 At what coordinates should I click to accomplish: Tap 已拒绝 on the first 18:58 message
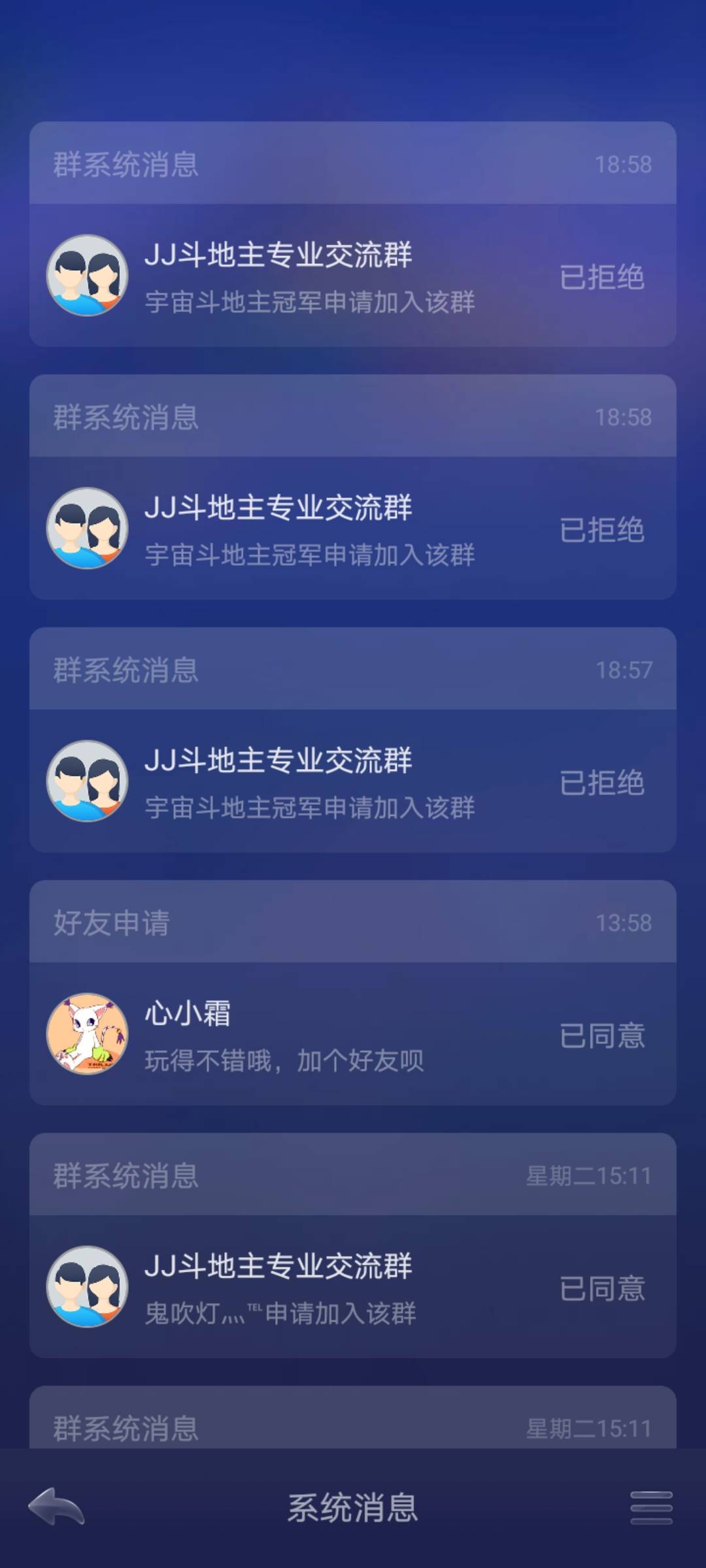pyautogui.click(x=601, y=278)
